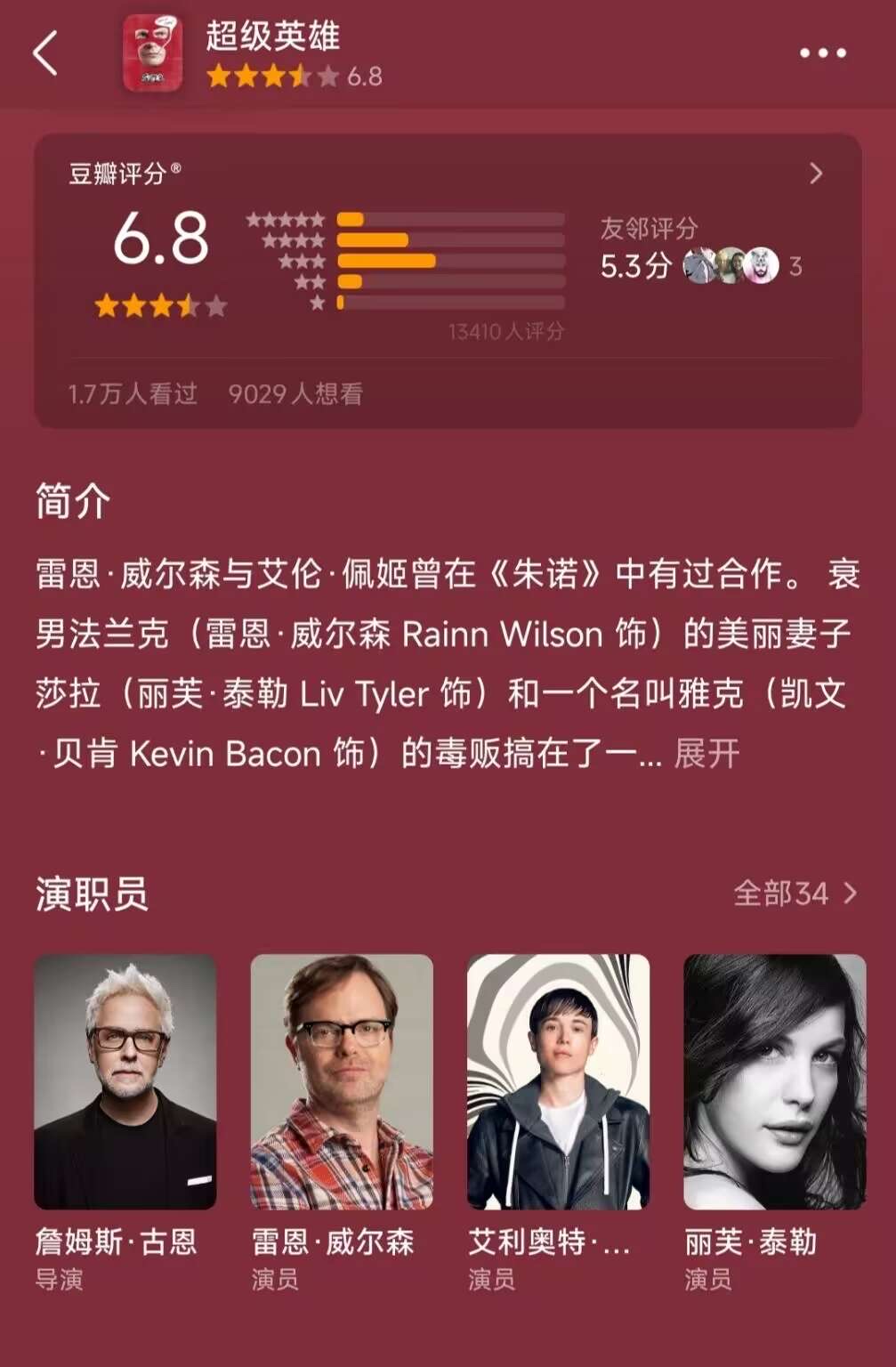Open the three-dot overflow menu

pyautogui.click(x=822, y=53)
